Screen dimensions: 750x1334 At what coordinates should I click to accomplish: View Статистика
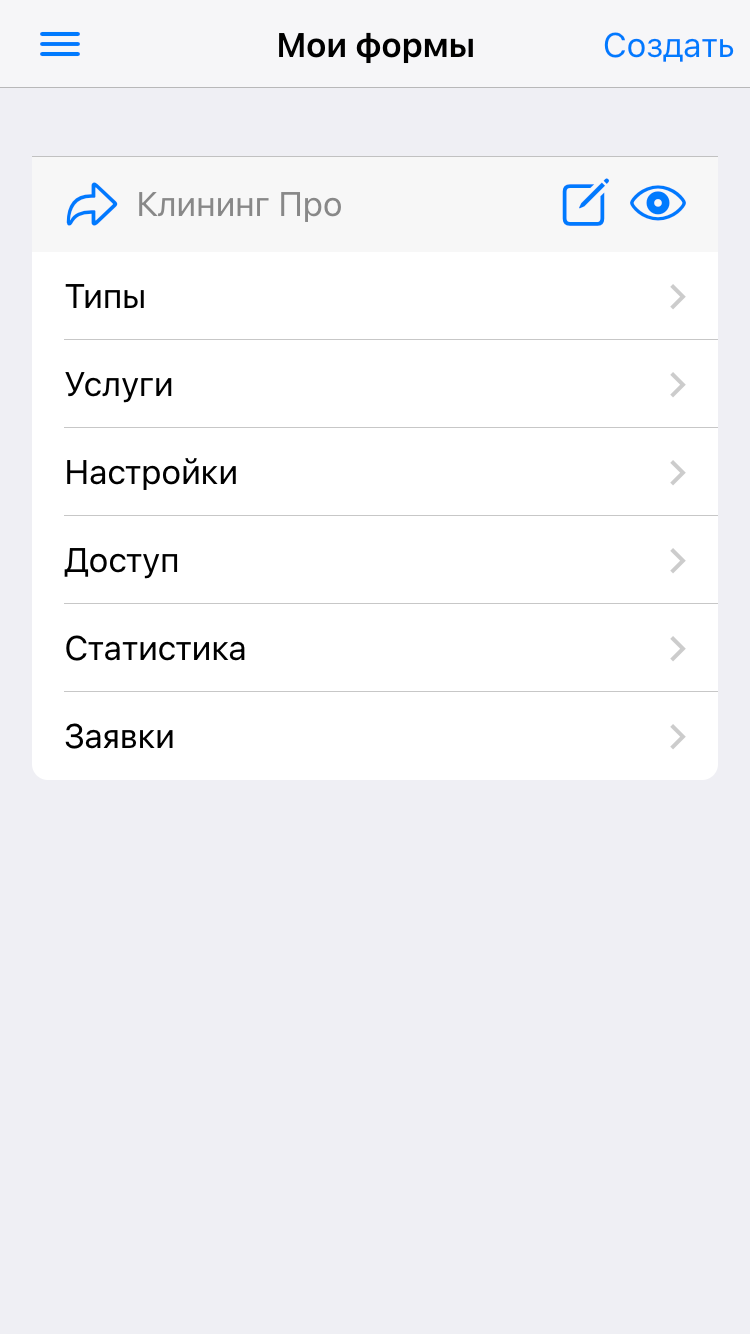[x=375, y=648]
